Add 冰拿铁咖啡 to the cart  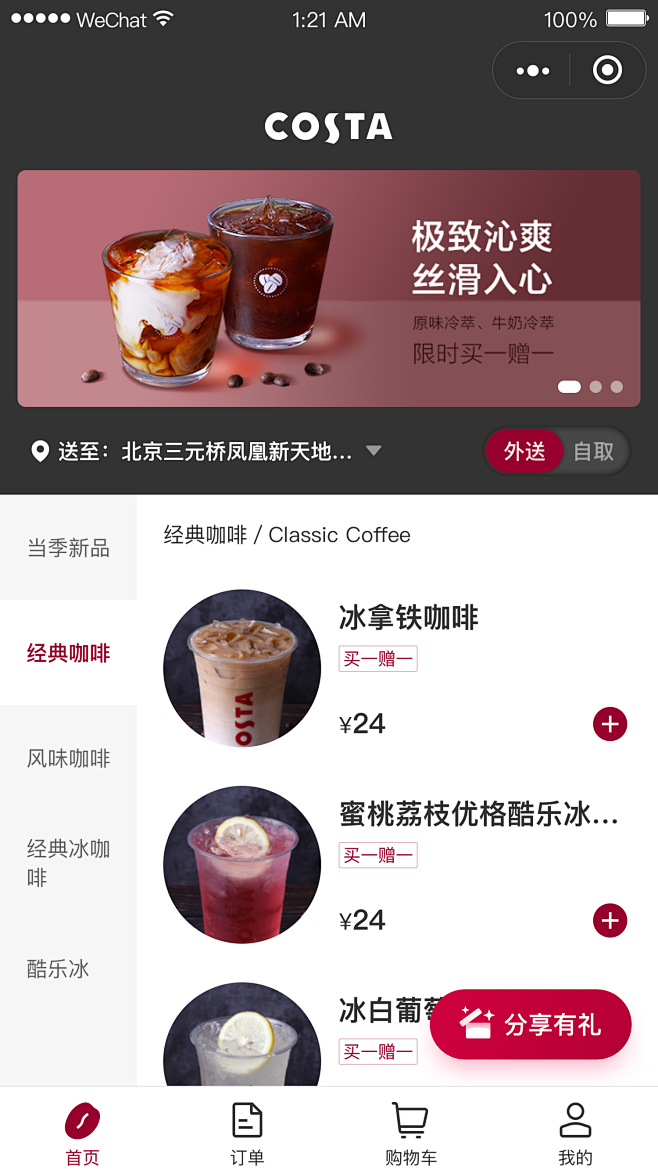tap(610, 723)
